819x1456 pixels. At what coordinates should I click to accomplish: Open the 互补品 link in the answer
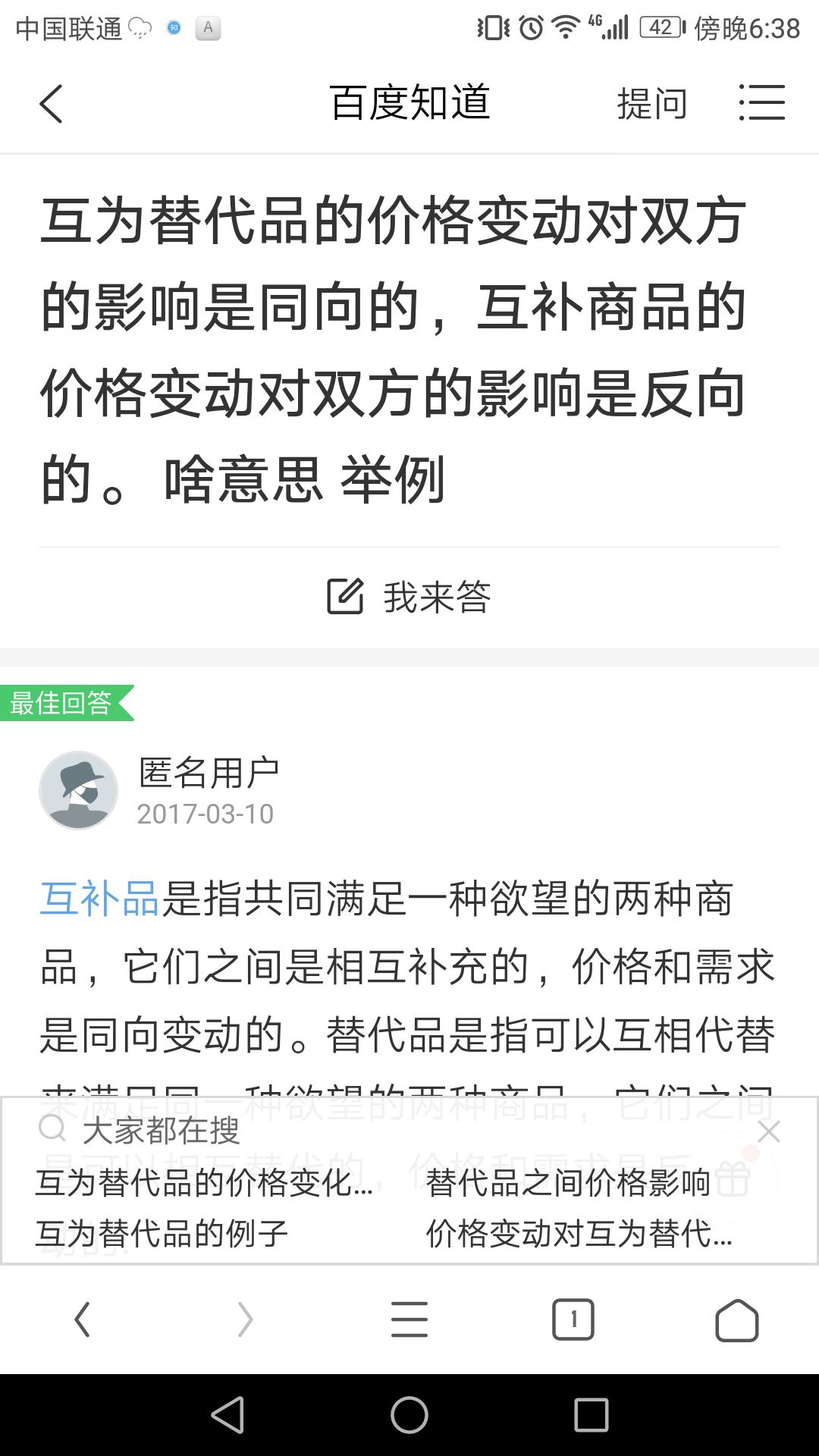pos(99,899)
